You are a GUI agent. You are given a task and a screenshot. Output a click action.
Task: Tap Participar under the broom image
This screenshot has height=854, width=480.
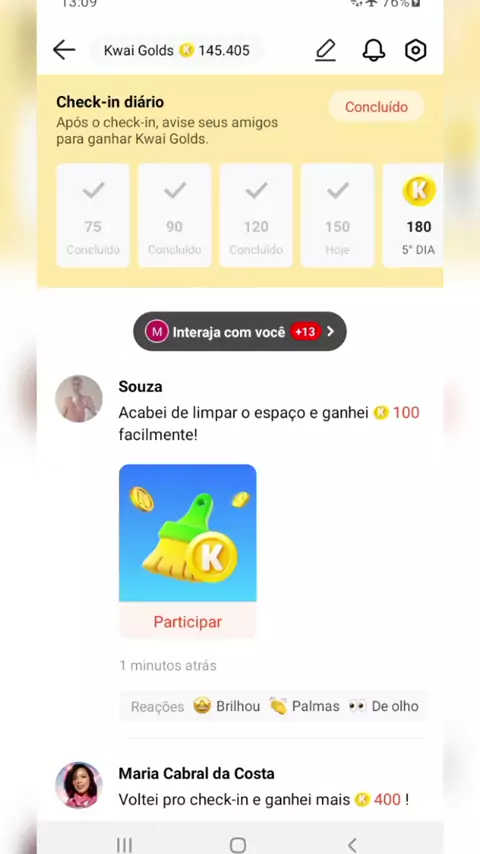pyautogui.click(x=187, y=621)
